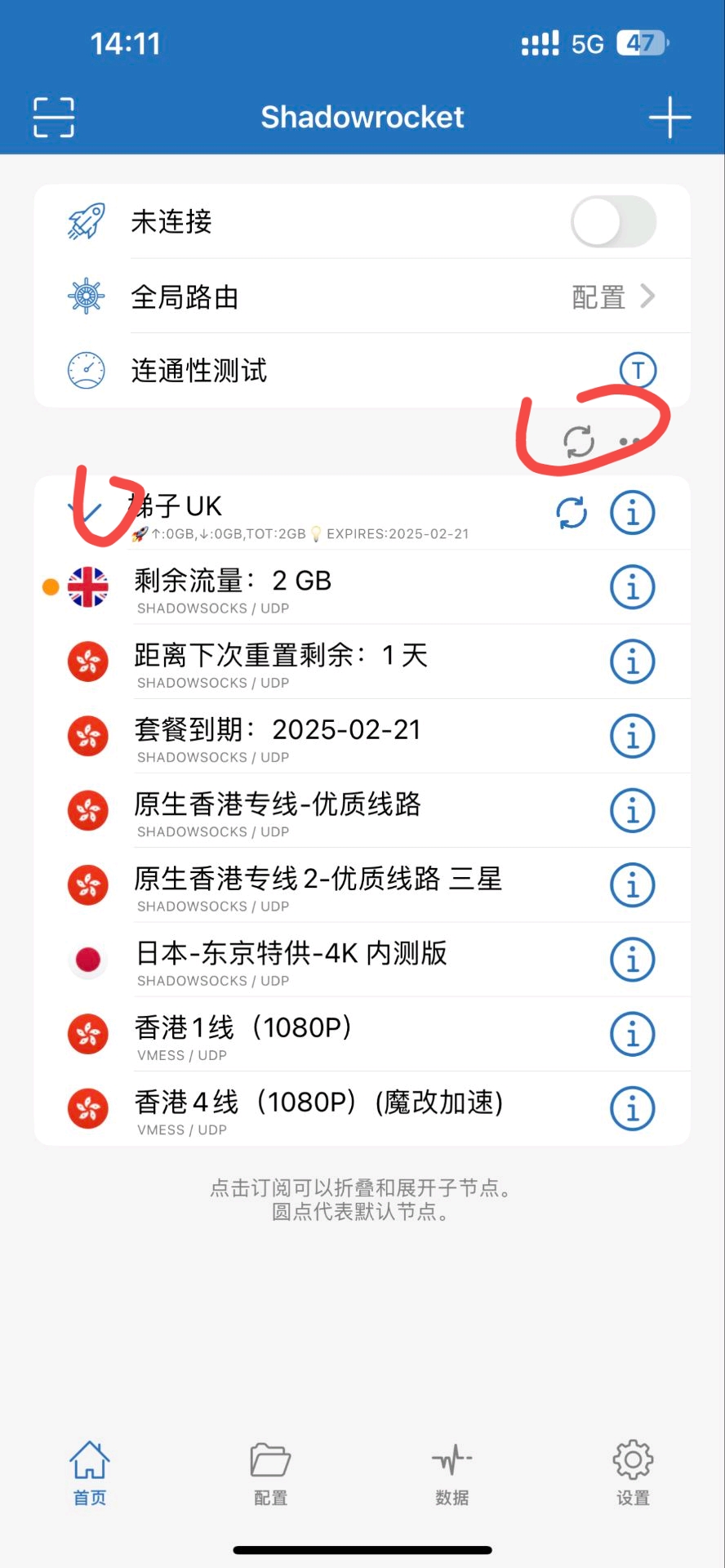
Task: Select node 原生香港专线-优质线路
Action: [327, 810]
